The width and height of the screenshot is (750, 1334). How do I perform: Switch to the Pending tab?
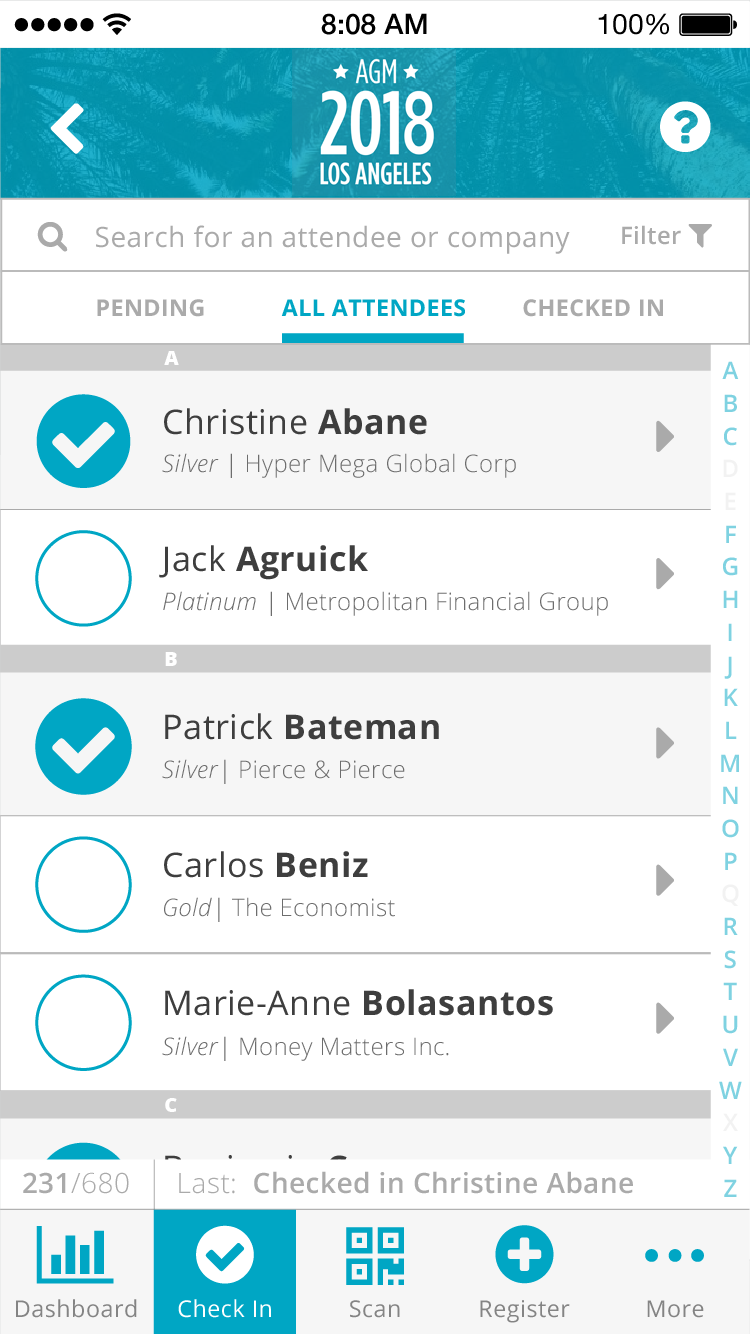point(150,308)
